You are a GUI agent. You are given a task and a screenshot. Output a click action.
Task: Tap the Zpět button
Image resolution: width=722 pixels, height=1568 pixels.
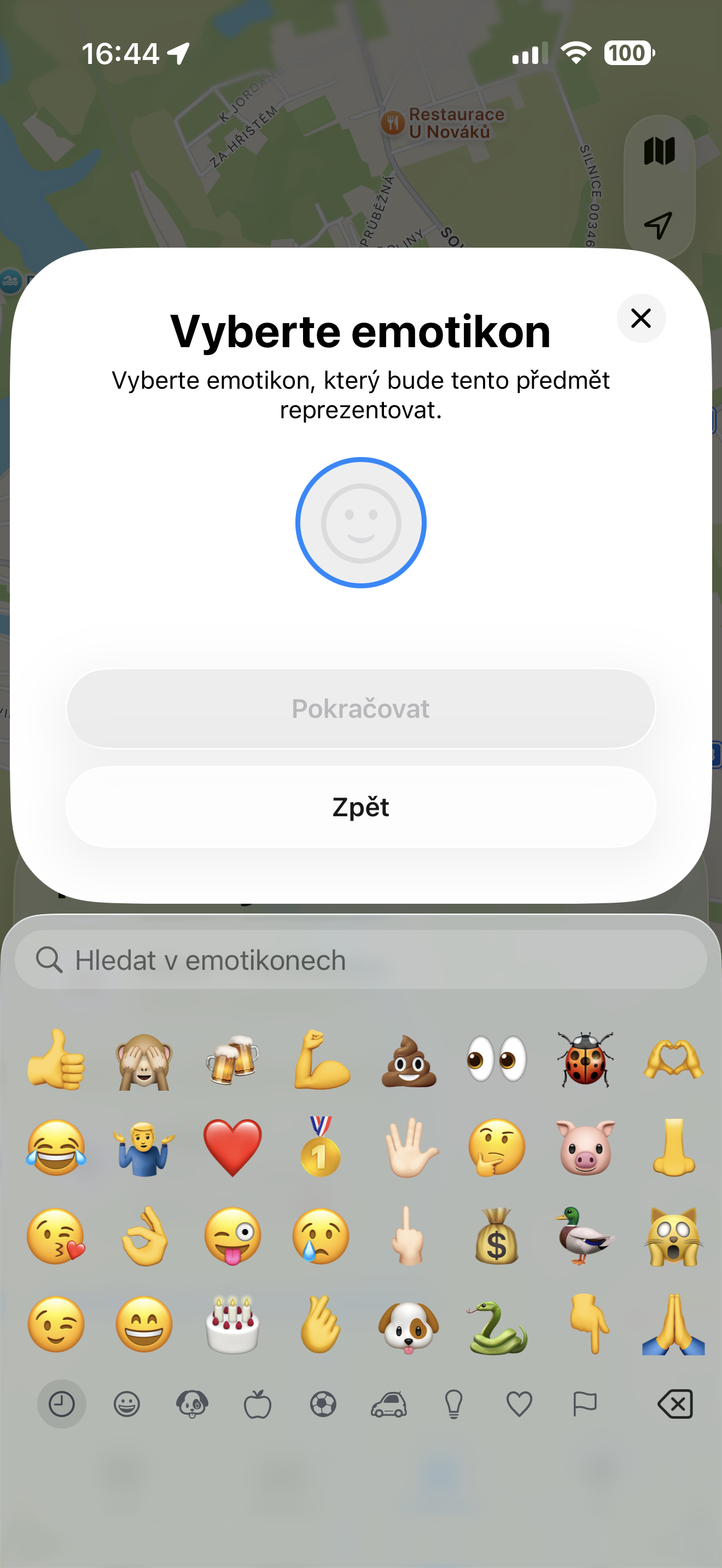(360, 806)
